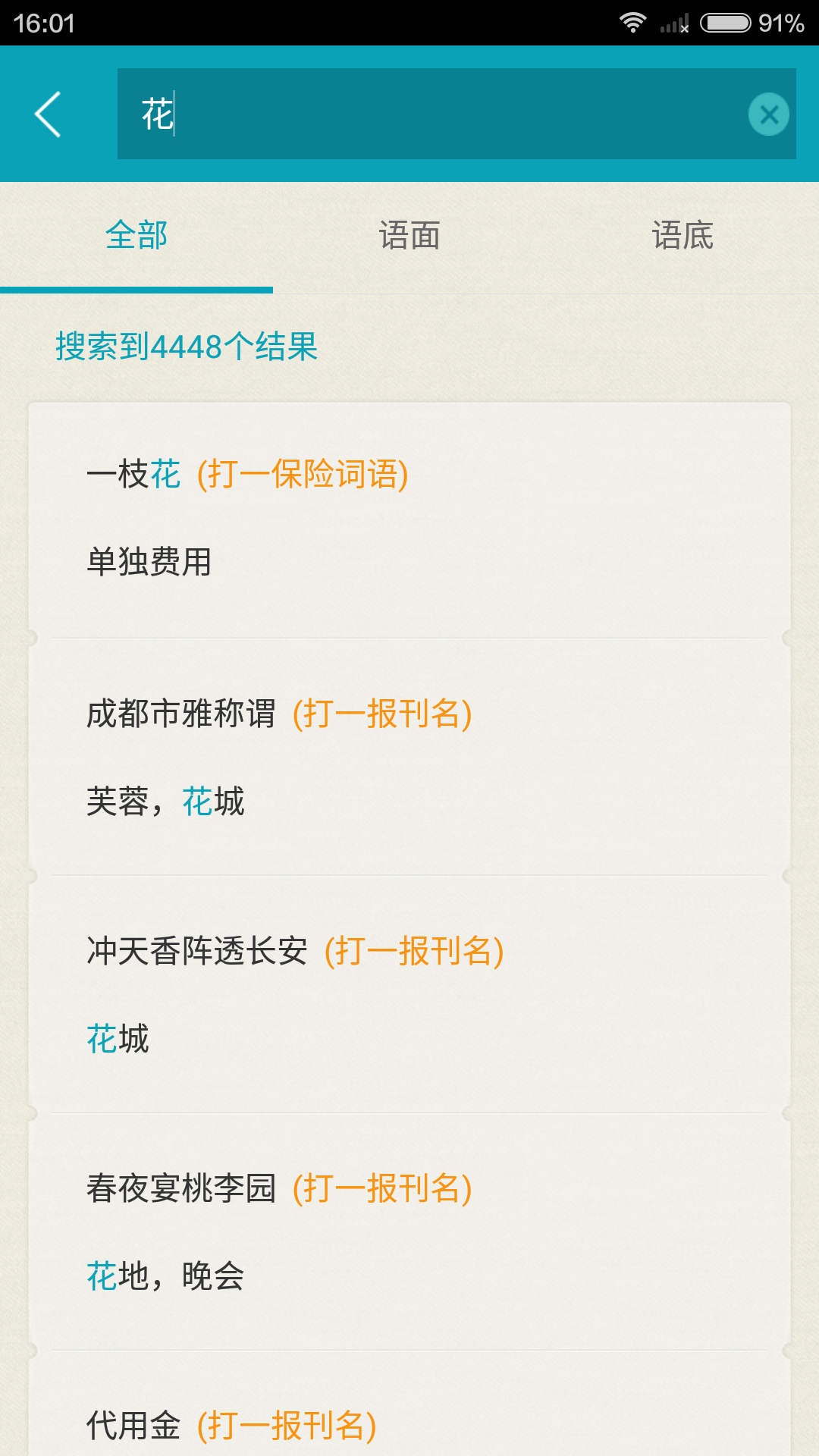This screenshot has width=819, height=1456.
Task: Clear the search field using the X icon
Action: [769, 114]
